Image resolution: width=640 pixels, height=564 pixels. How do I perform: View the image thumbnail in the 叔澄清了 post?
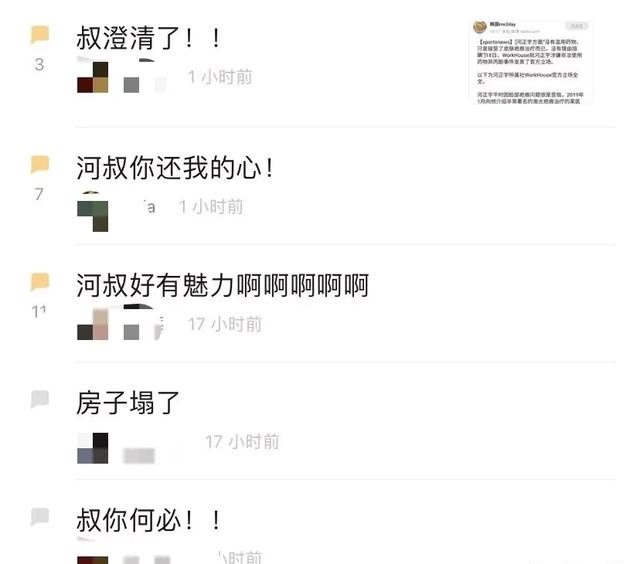click(x=533, y=61)
